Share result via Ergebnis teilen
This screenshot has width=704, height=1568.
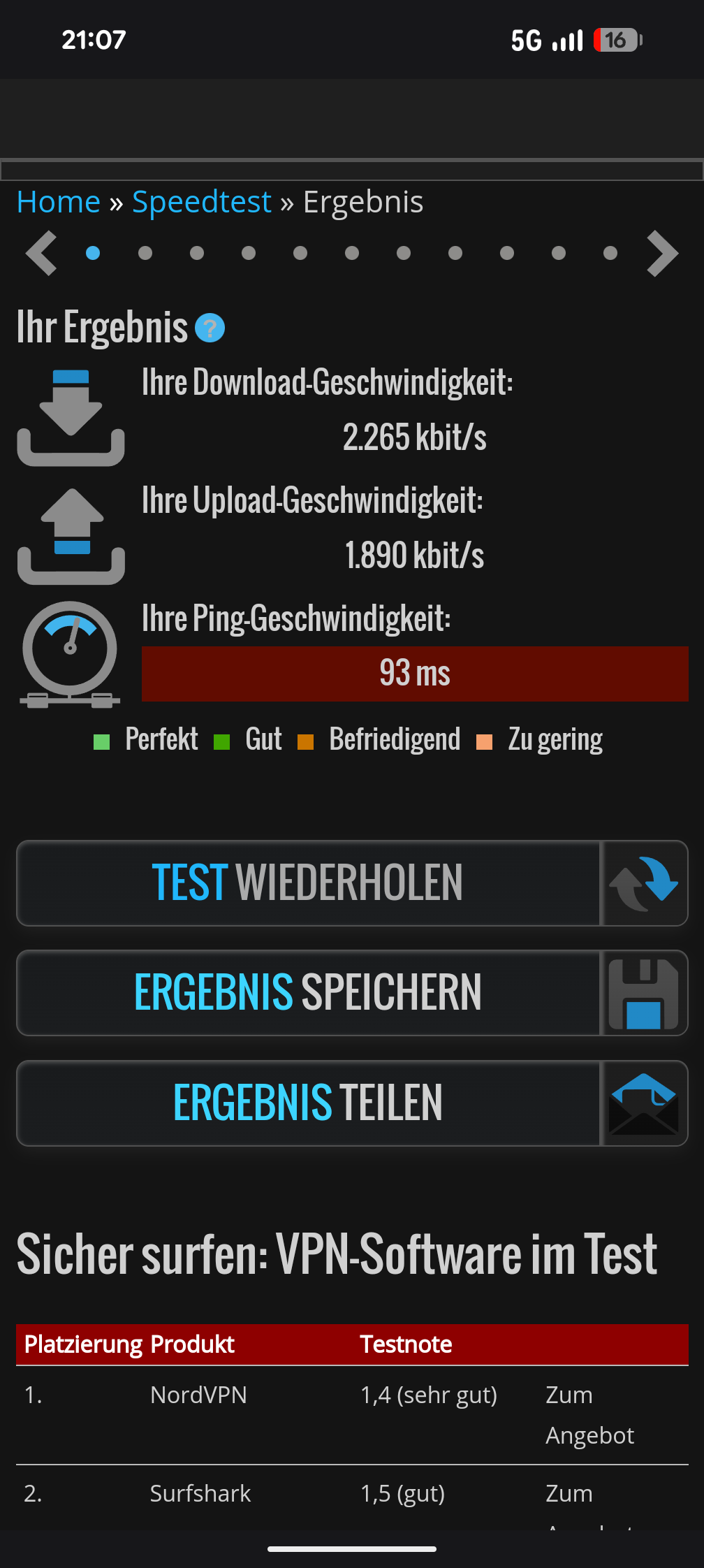(352, 1103)
